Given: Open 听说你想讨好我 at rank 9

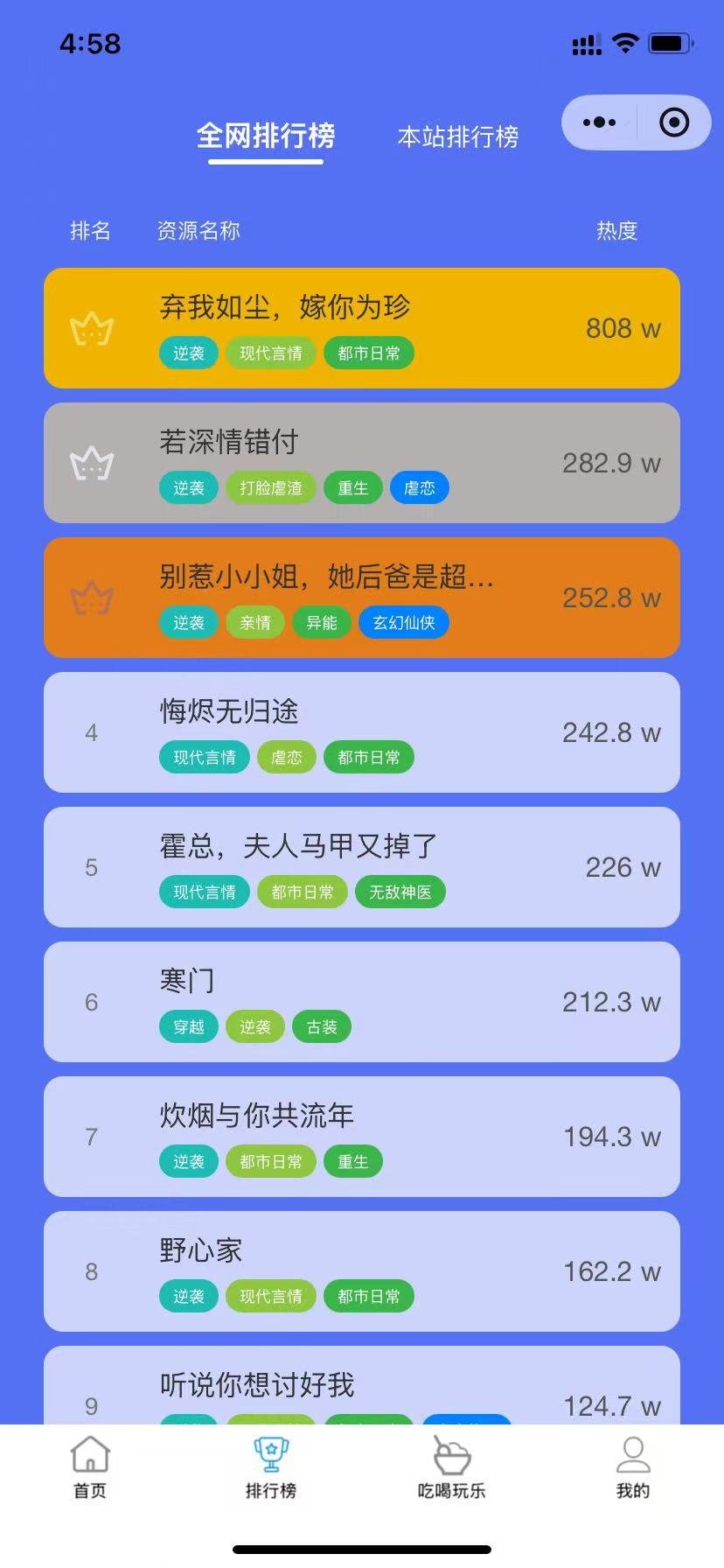Looking at the screenshot, I should [x=362, y=1391].
